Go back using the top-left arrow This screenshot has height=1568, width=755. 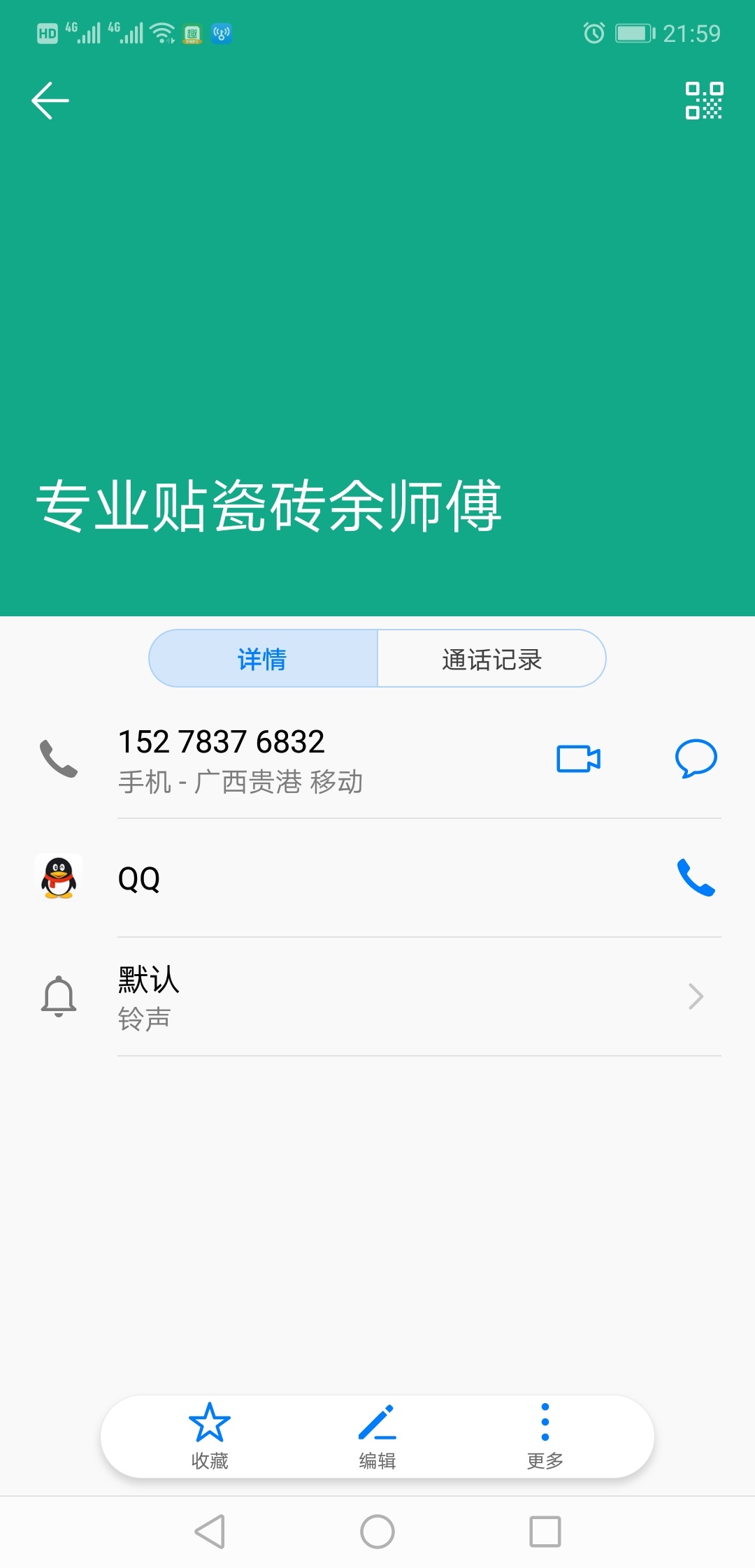[50, 101]
